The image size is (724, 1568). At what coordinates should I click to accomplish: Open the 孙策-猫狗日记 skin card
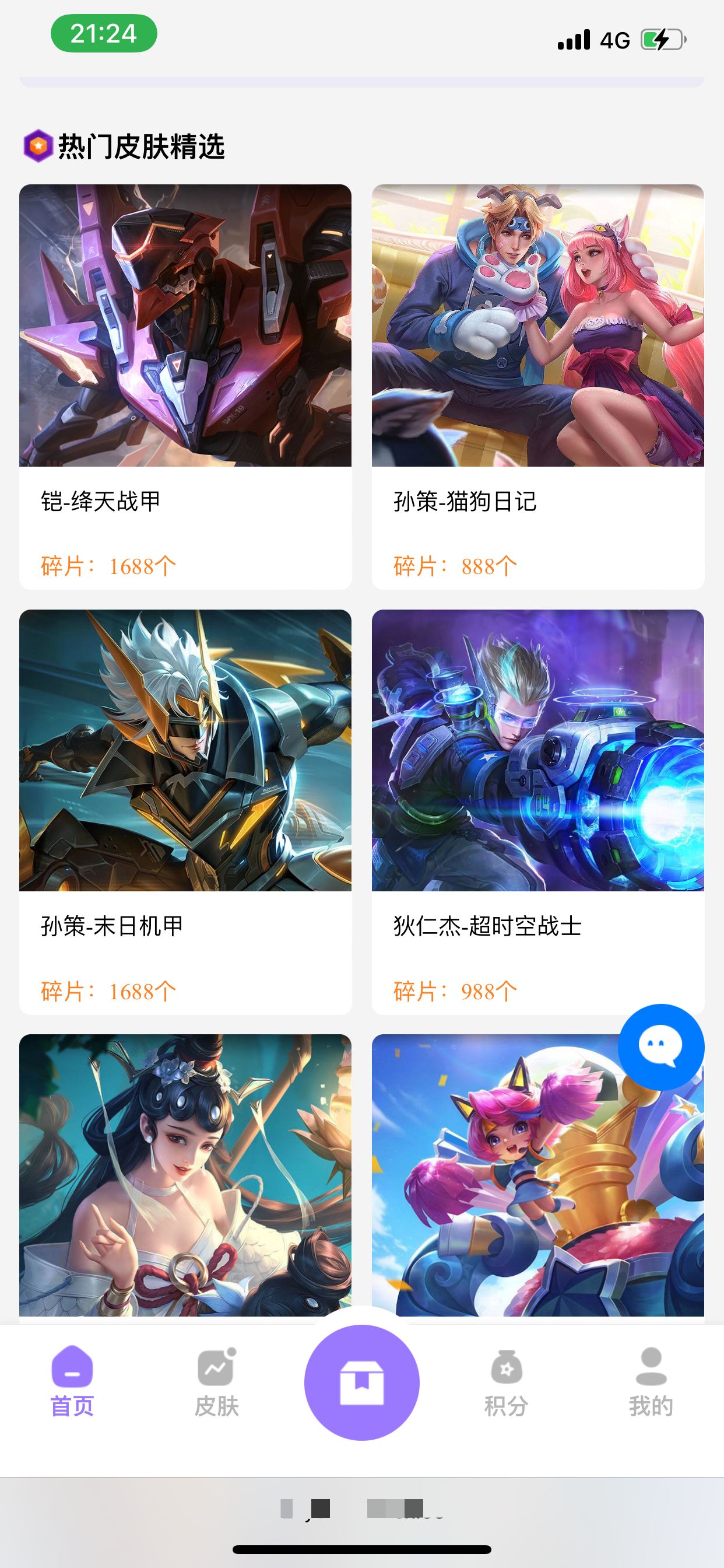coord(538,386)
